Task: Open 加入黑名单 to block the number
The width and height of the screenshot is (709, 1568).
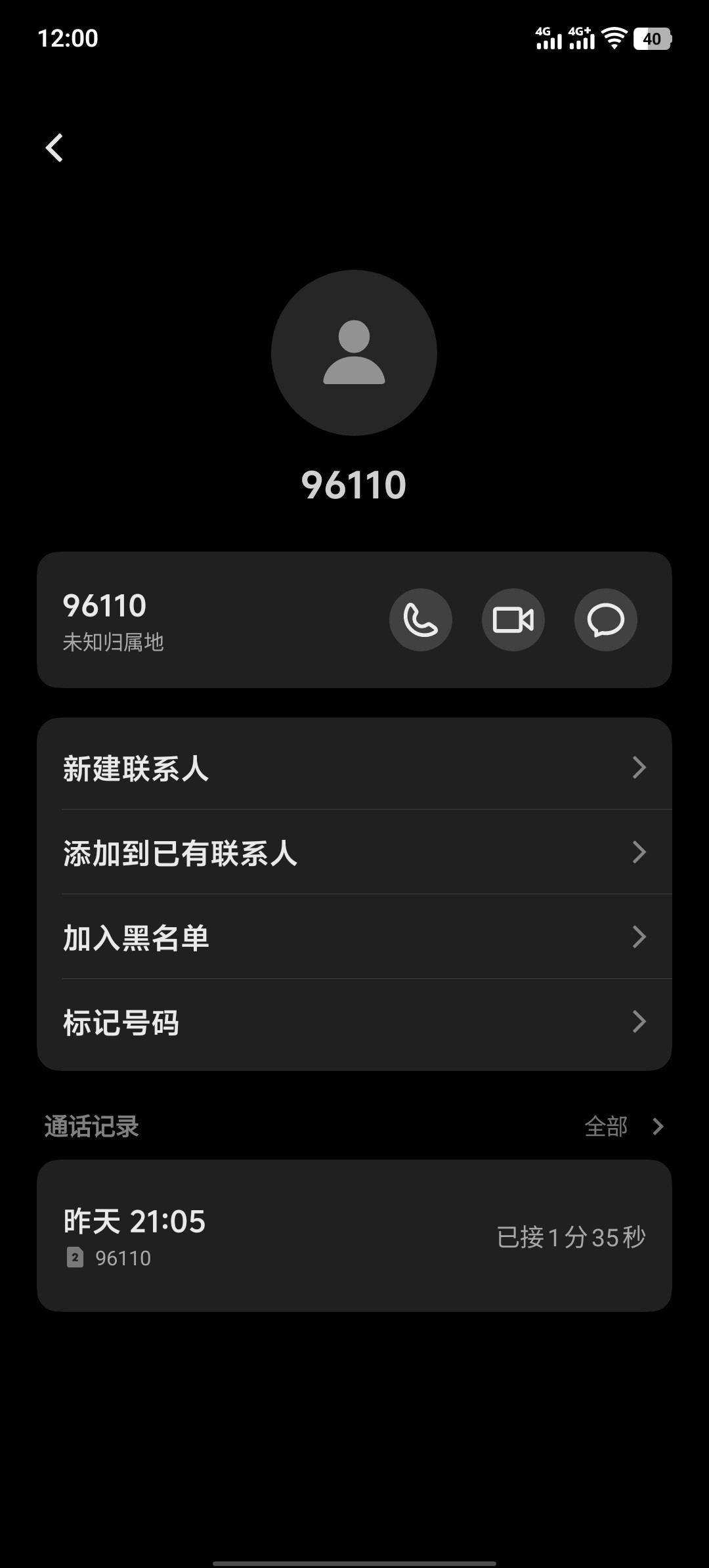Action: click(x=354, y=937)
